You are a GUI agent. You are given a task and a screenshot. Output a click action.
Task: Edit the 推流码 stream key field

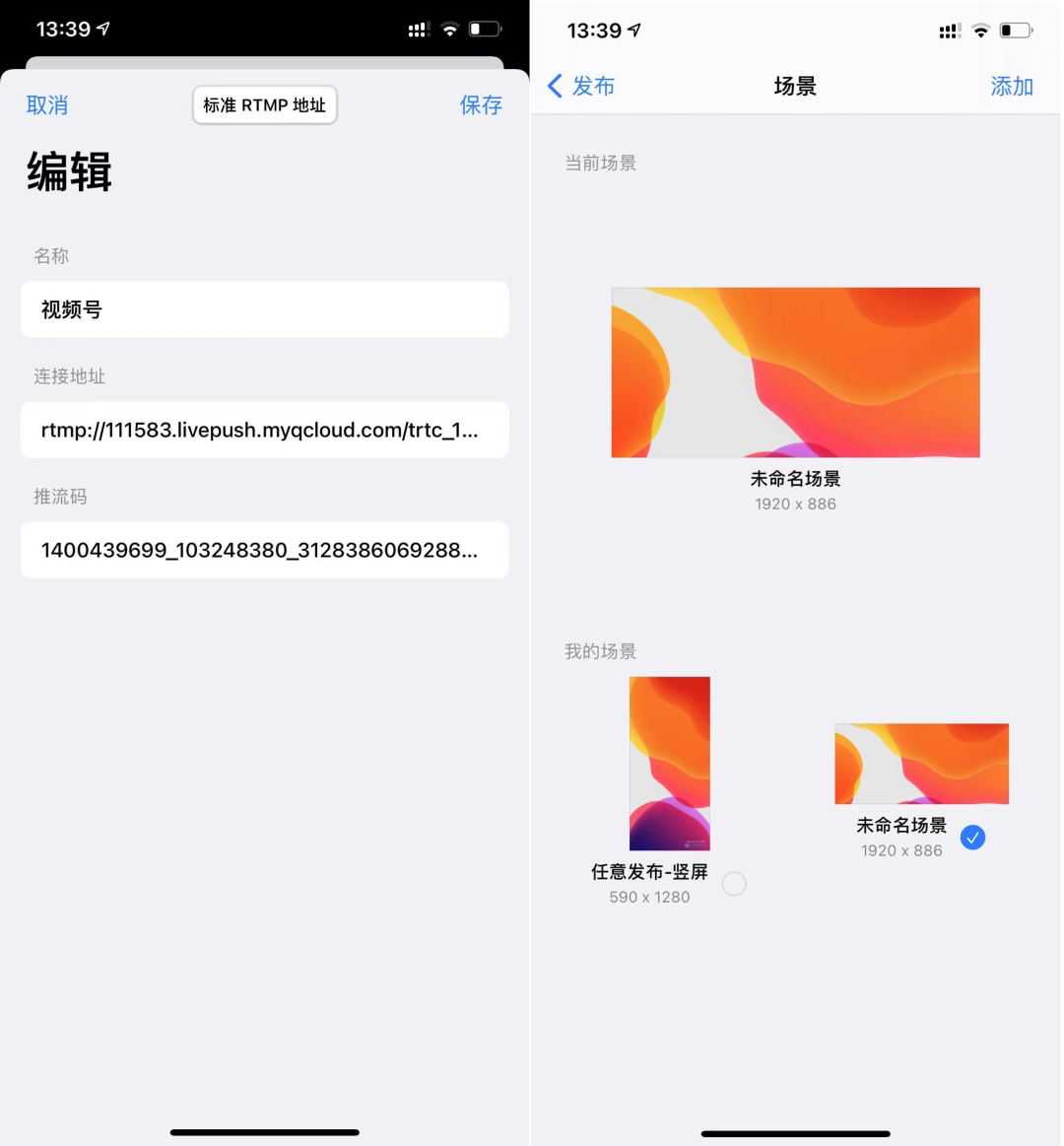[x=264, y=550]
